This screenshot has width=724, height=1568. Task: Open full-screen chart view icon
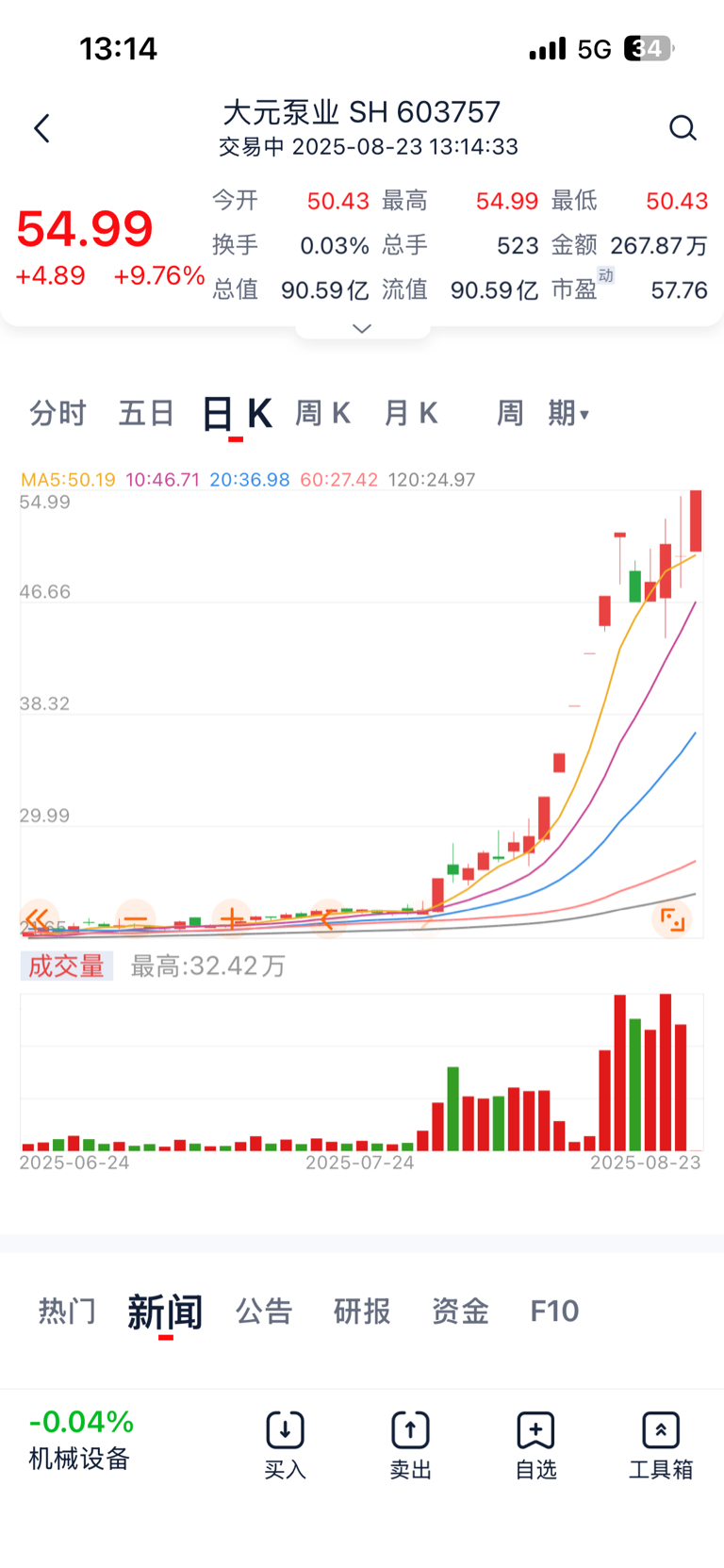(672, 919)
